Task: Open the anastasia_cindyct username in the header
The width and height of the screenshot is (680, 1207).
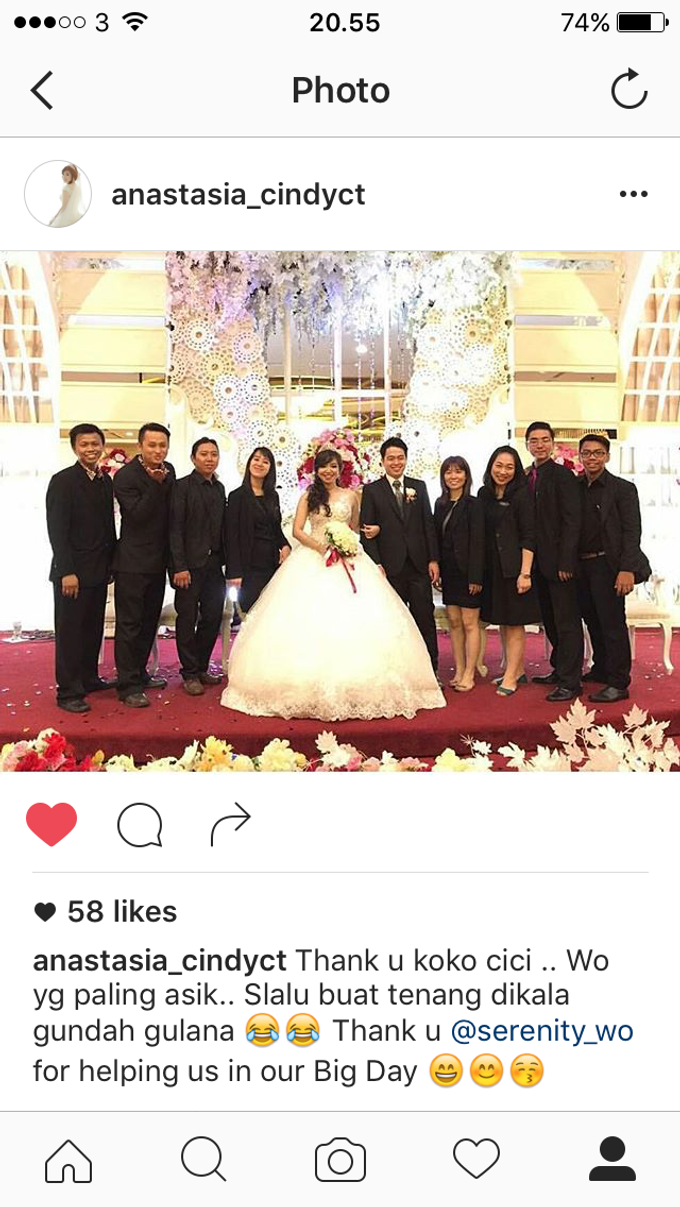Action: coord(238,194)
